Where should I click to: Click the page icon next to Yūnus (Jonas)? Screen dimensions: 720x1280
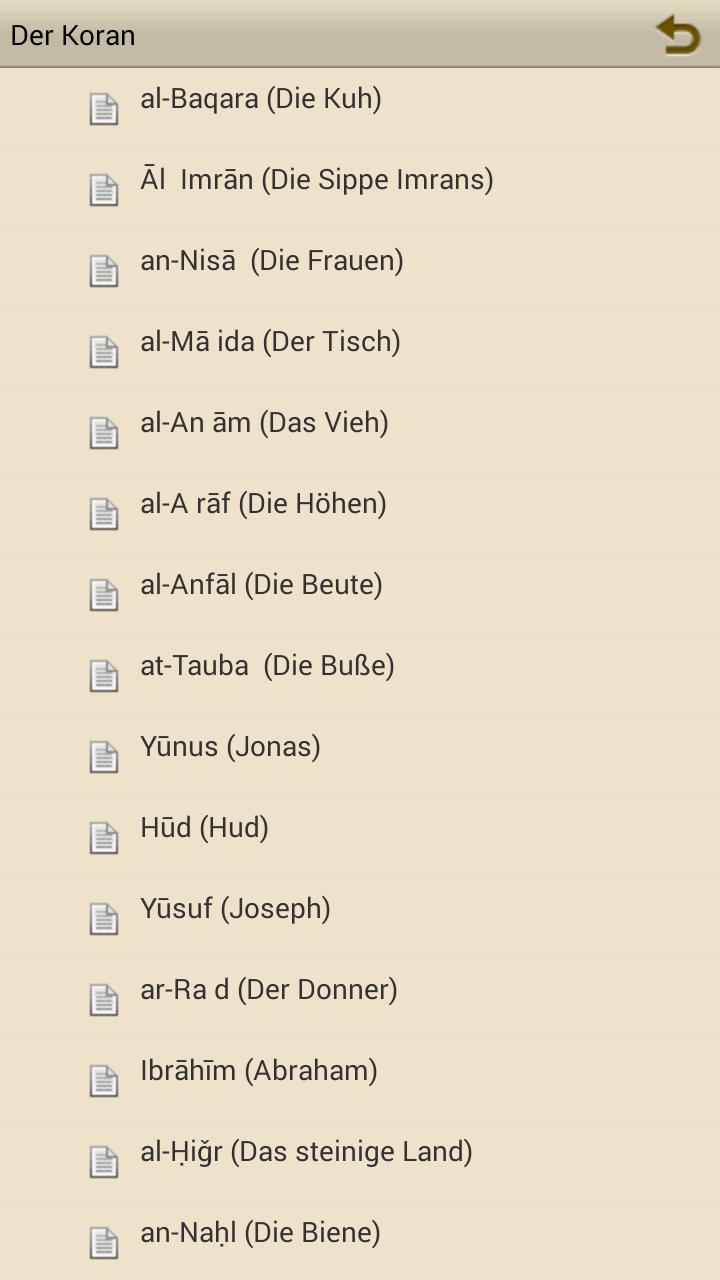click(x=103, y=755)
